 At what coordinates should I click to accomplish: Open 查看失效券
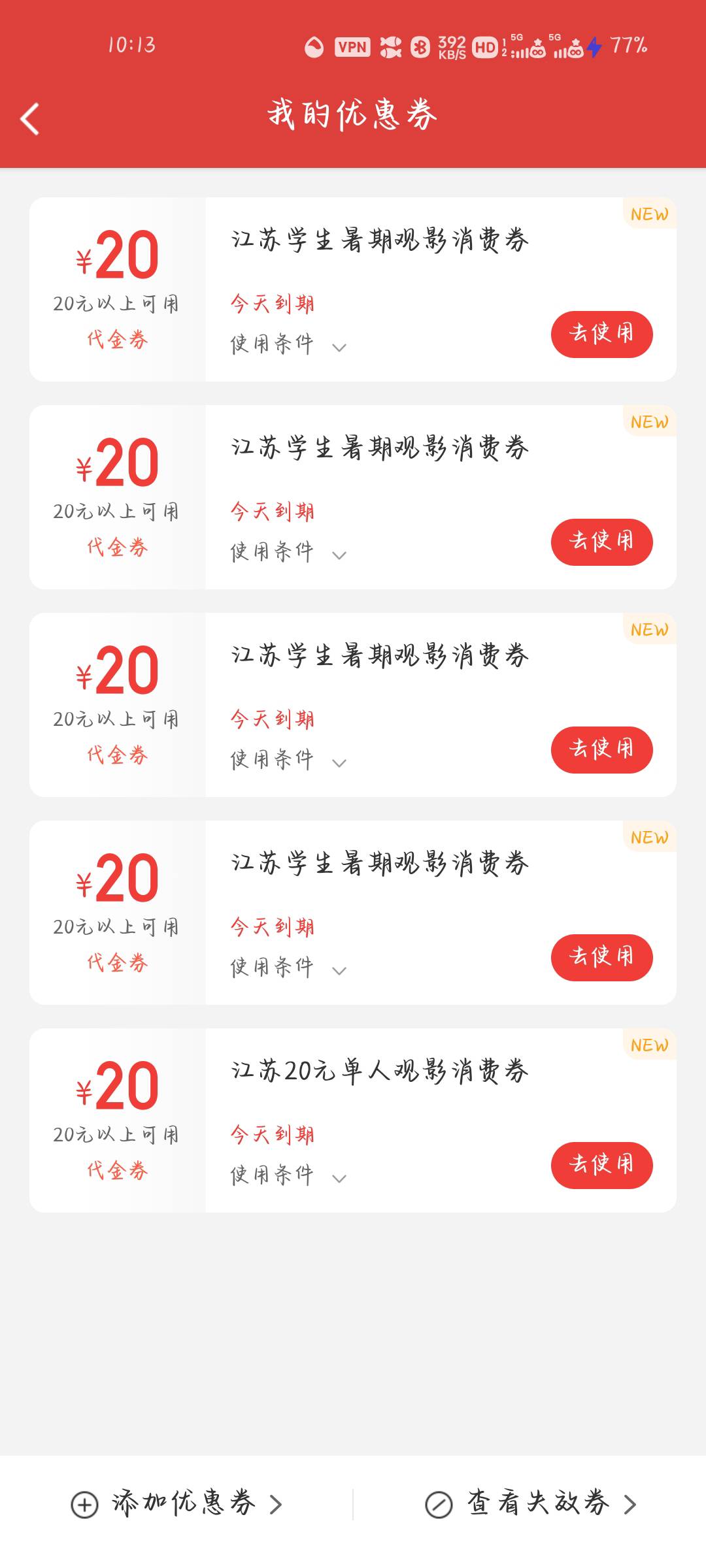[530, 1503]
